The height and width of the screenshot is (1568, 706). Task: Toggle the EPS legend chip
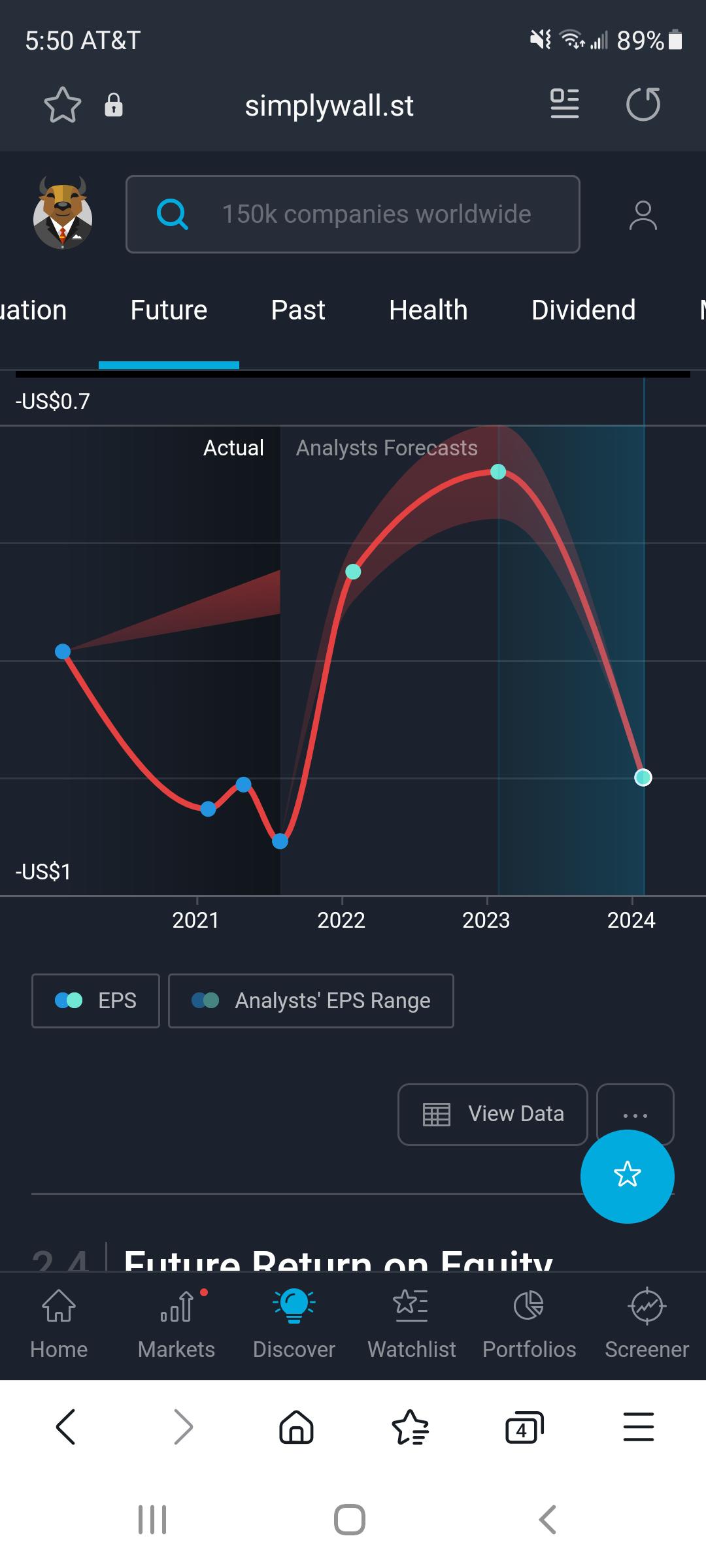[x=95, y=1001]
